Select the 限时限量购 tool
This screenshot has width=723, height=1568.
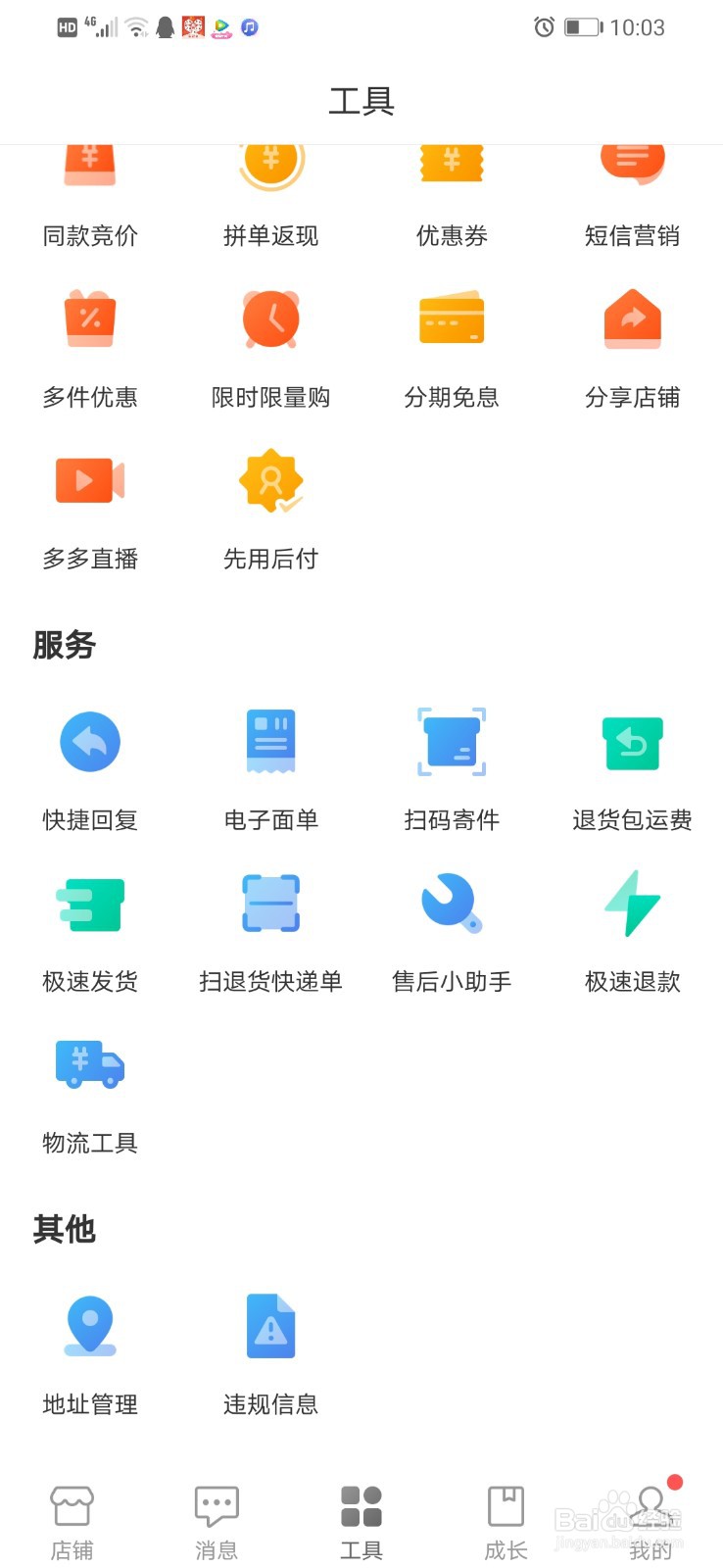click(271, 349)
